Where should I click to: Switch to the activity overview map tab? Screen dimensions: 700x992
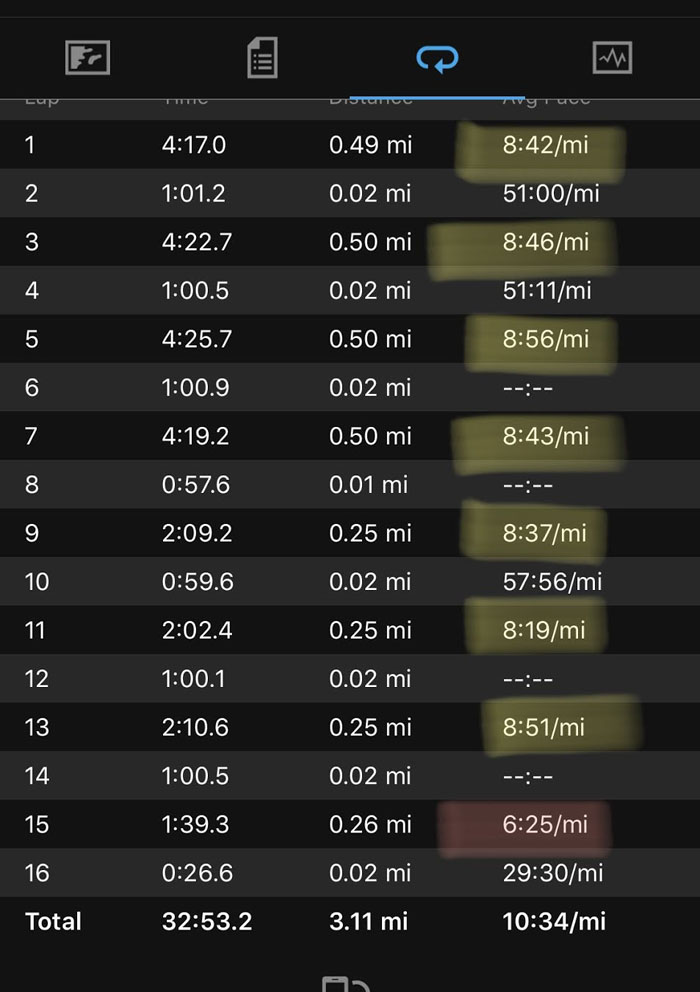(87, 58)
